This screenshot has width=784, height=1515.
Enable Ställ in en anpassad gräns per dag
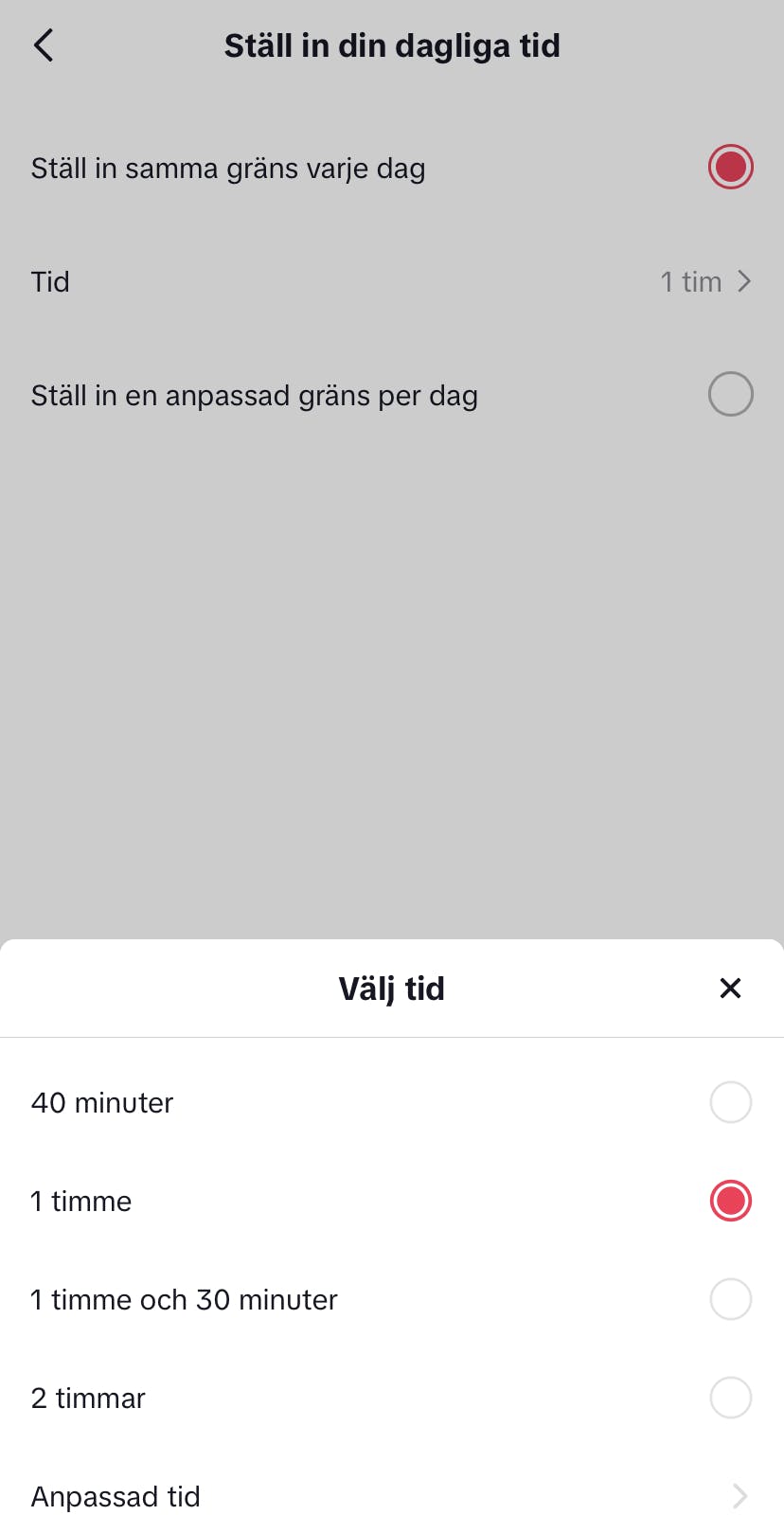click(x=730, y=394)
